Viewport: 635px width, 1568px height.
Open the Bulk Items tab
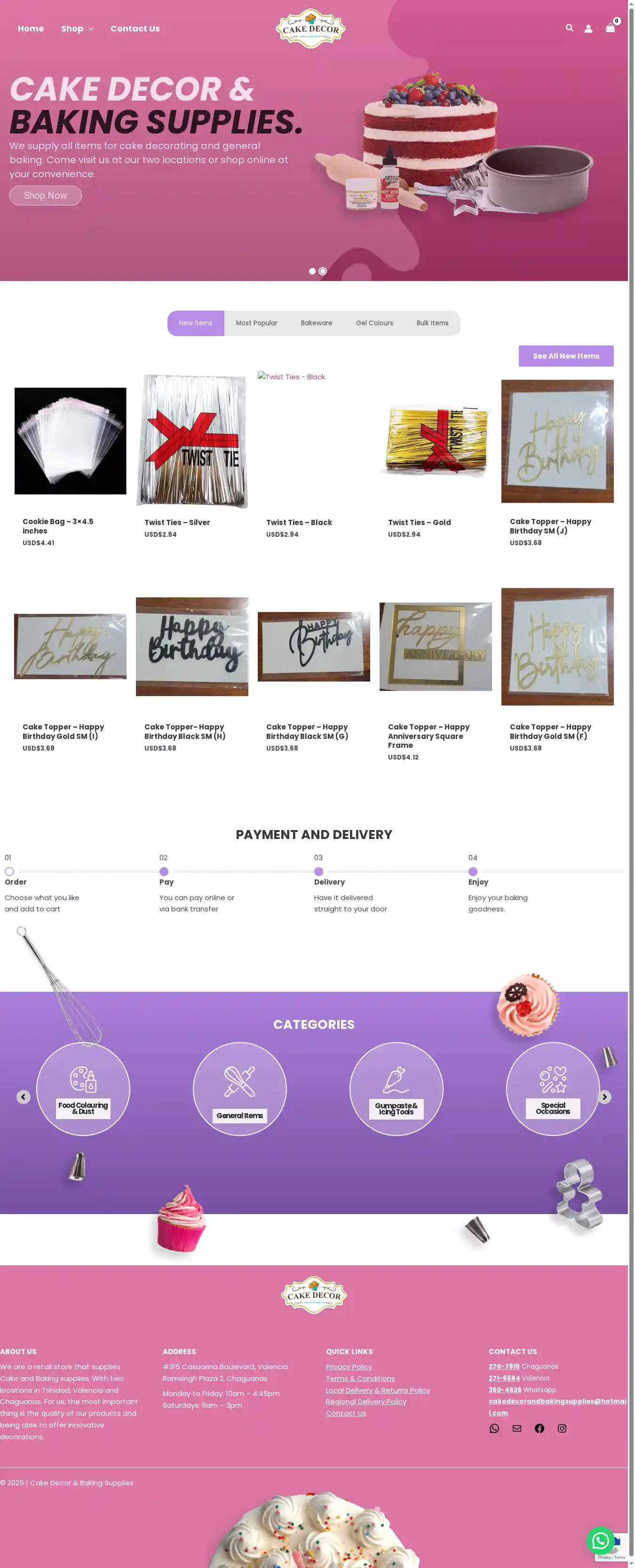click(x=432, y=323)
